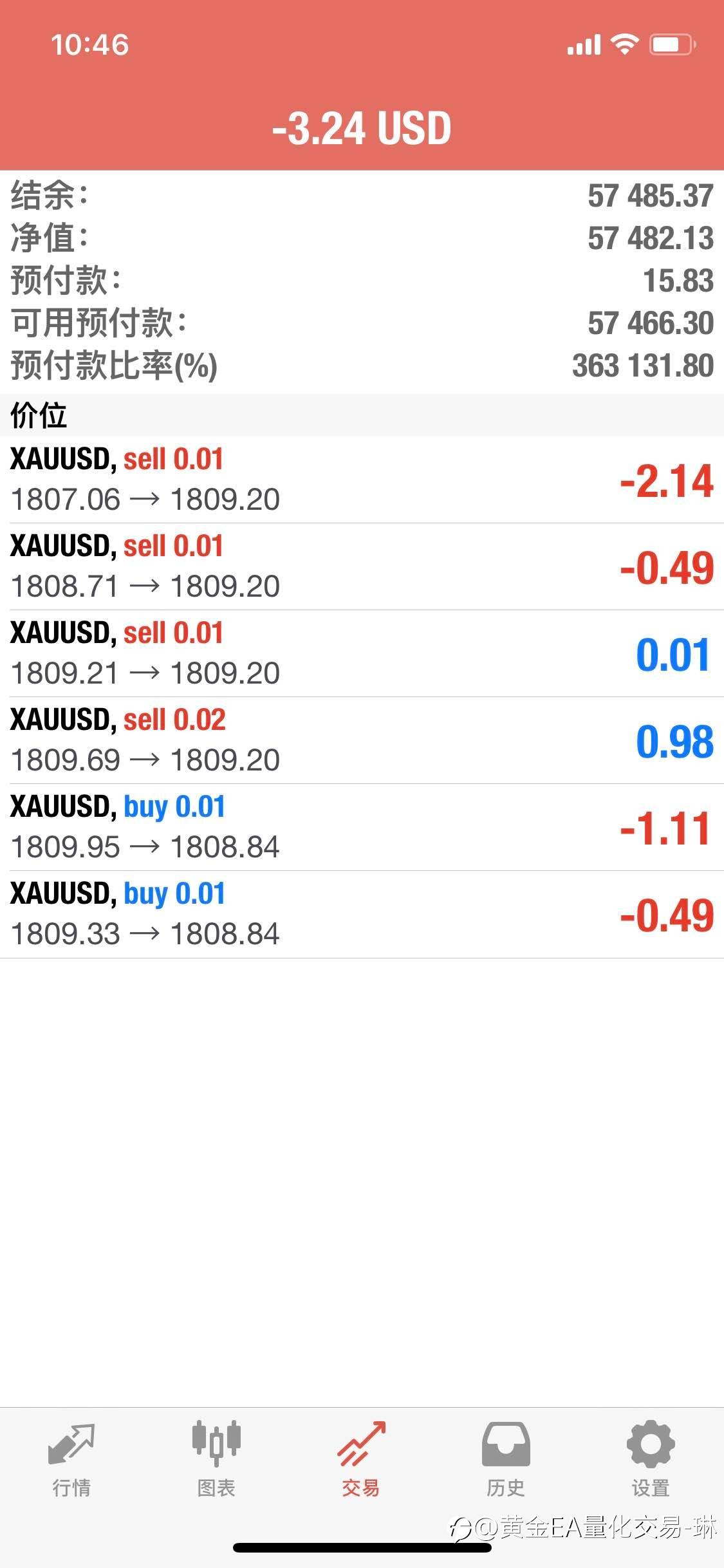Open the sell 0.02 position at 1809.69
The width and height of the screenshot is (724, 1568).
click(x=362, y=740)
